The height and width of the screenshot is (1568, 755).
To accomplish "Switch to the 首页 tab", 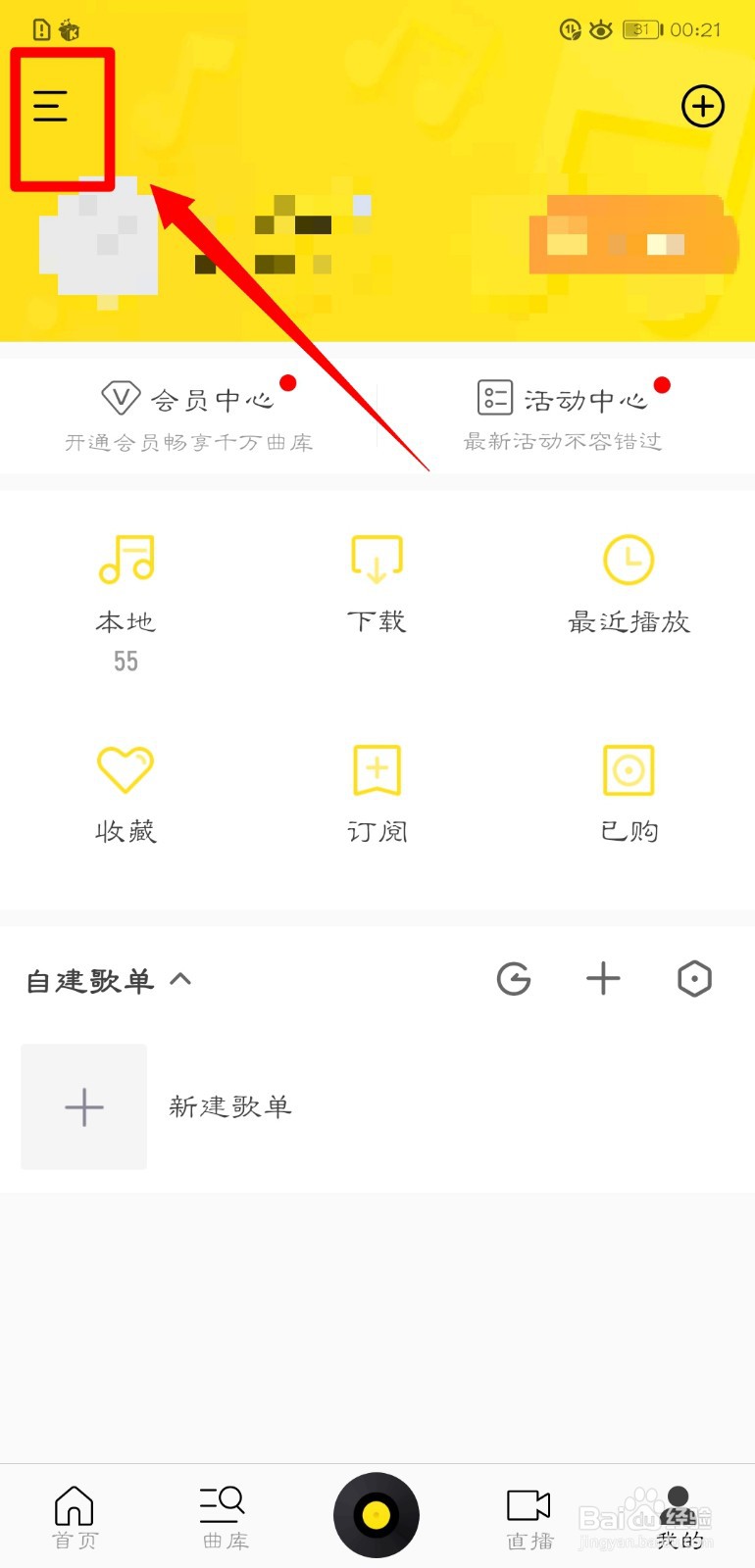I will click(75, 1516).
